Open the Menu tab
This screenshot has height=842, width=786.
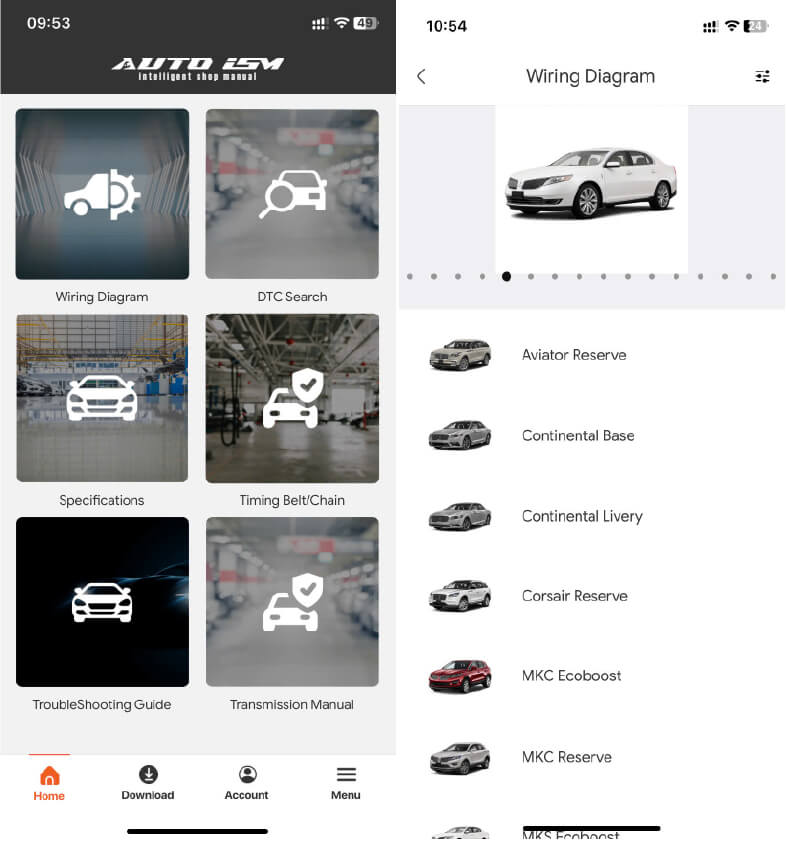tap(346, 782)
